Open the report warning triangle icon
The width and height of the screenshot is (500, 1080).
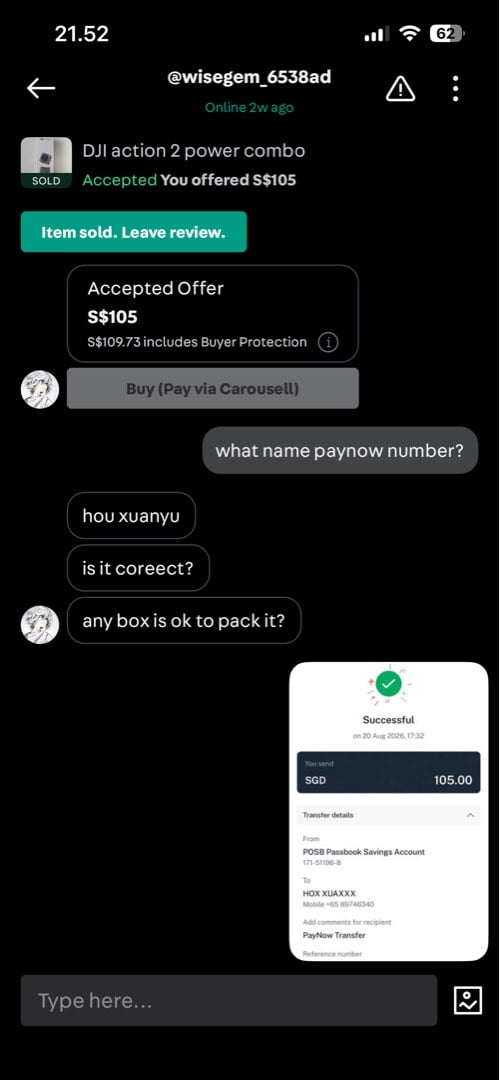pos(400,88)
